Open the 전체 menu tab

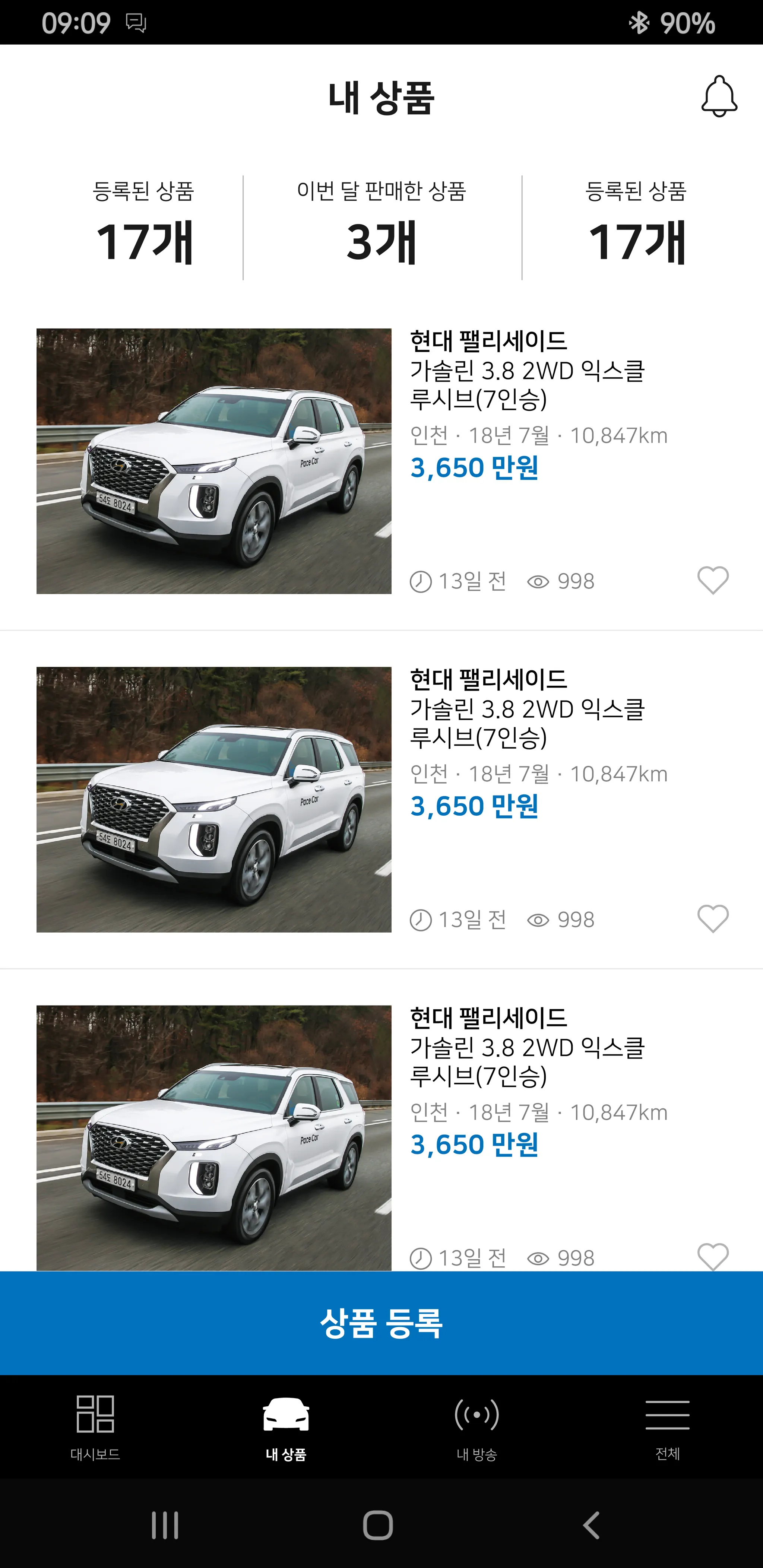(x=667, y=1426)
